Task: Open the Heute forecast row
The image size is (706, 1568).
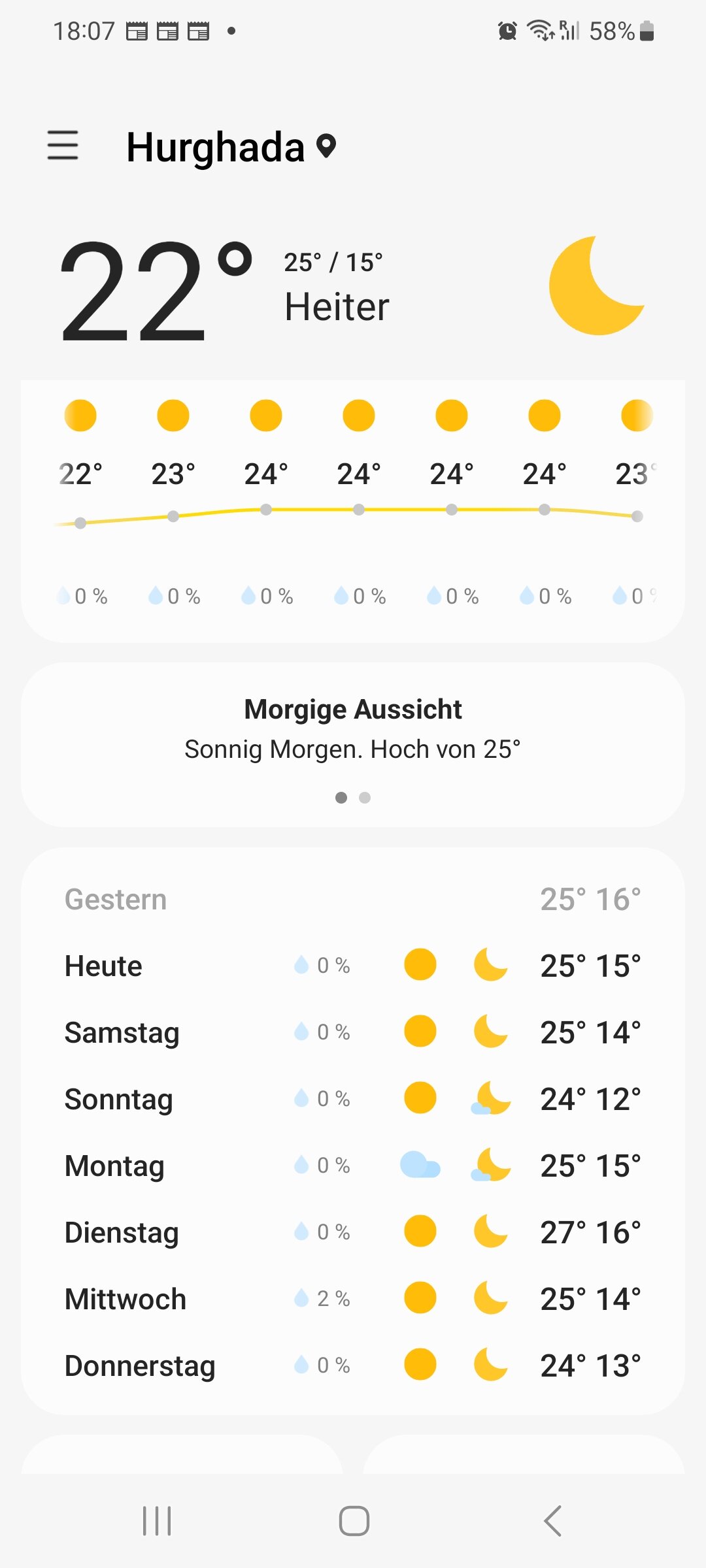Action: pos(353,966)
